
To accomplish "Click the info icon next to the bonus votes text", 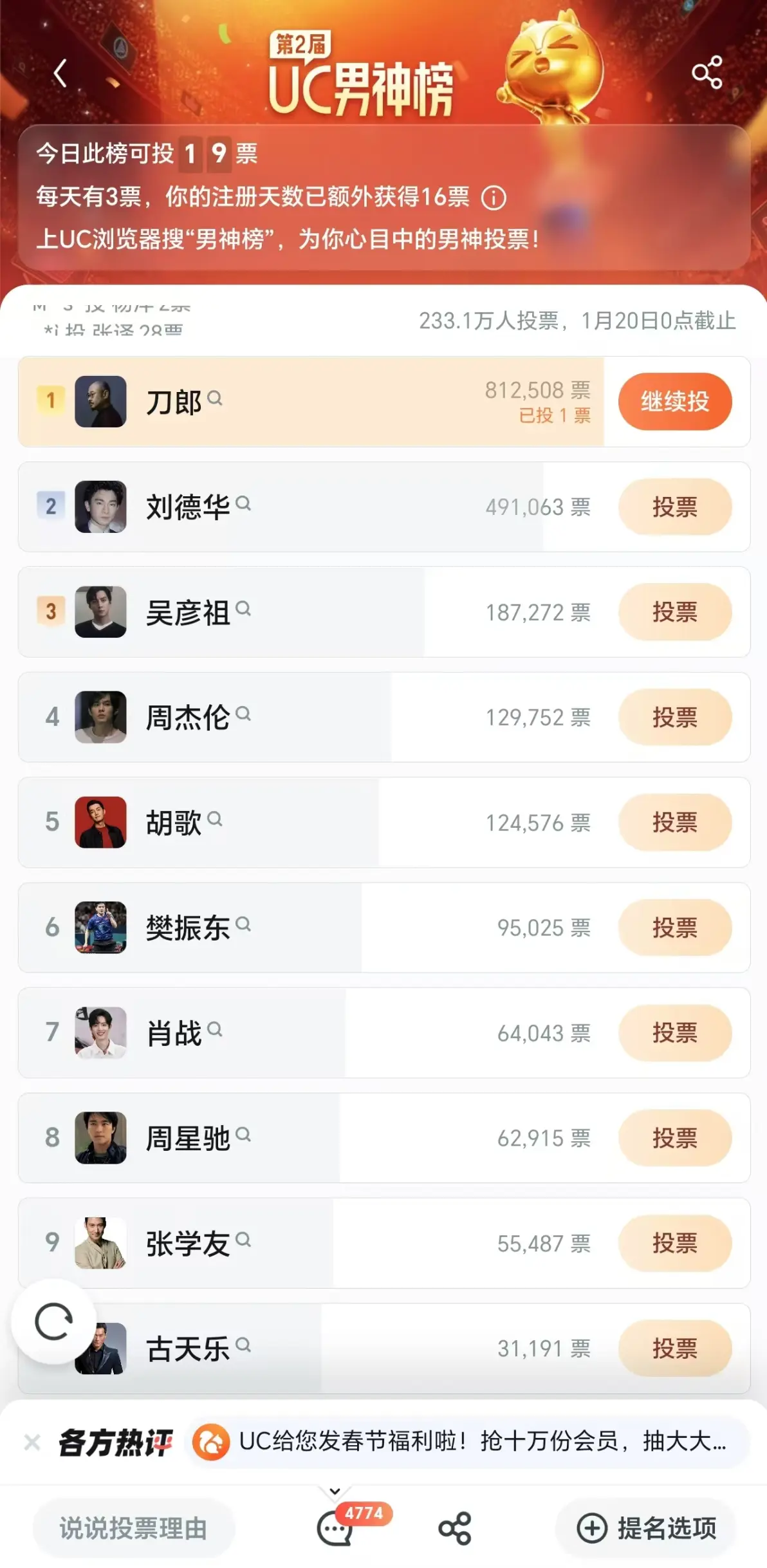I will tap(493, 200).
